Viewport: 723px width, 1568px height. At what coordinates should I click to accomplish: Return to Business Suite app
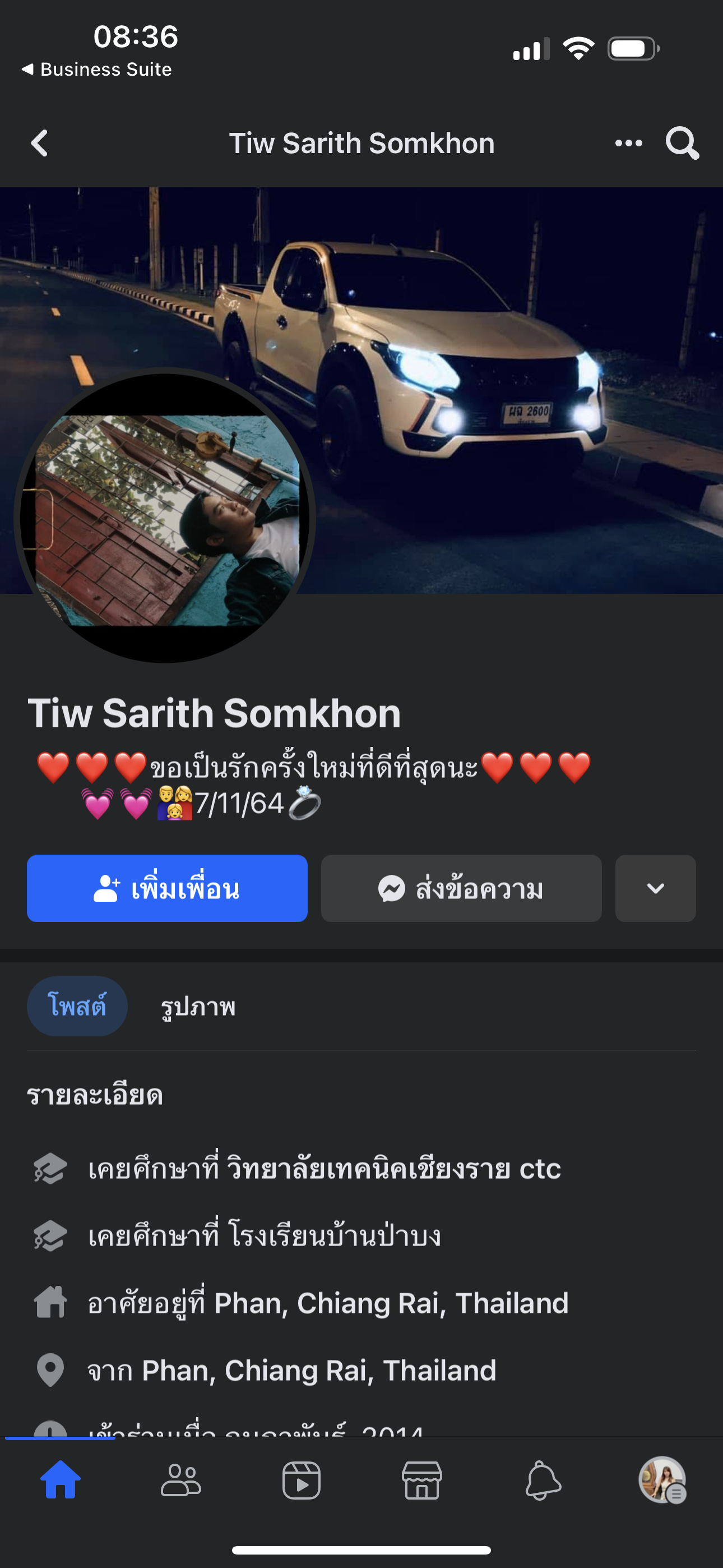click(x=98, y=70)
